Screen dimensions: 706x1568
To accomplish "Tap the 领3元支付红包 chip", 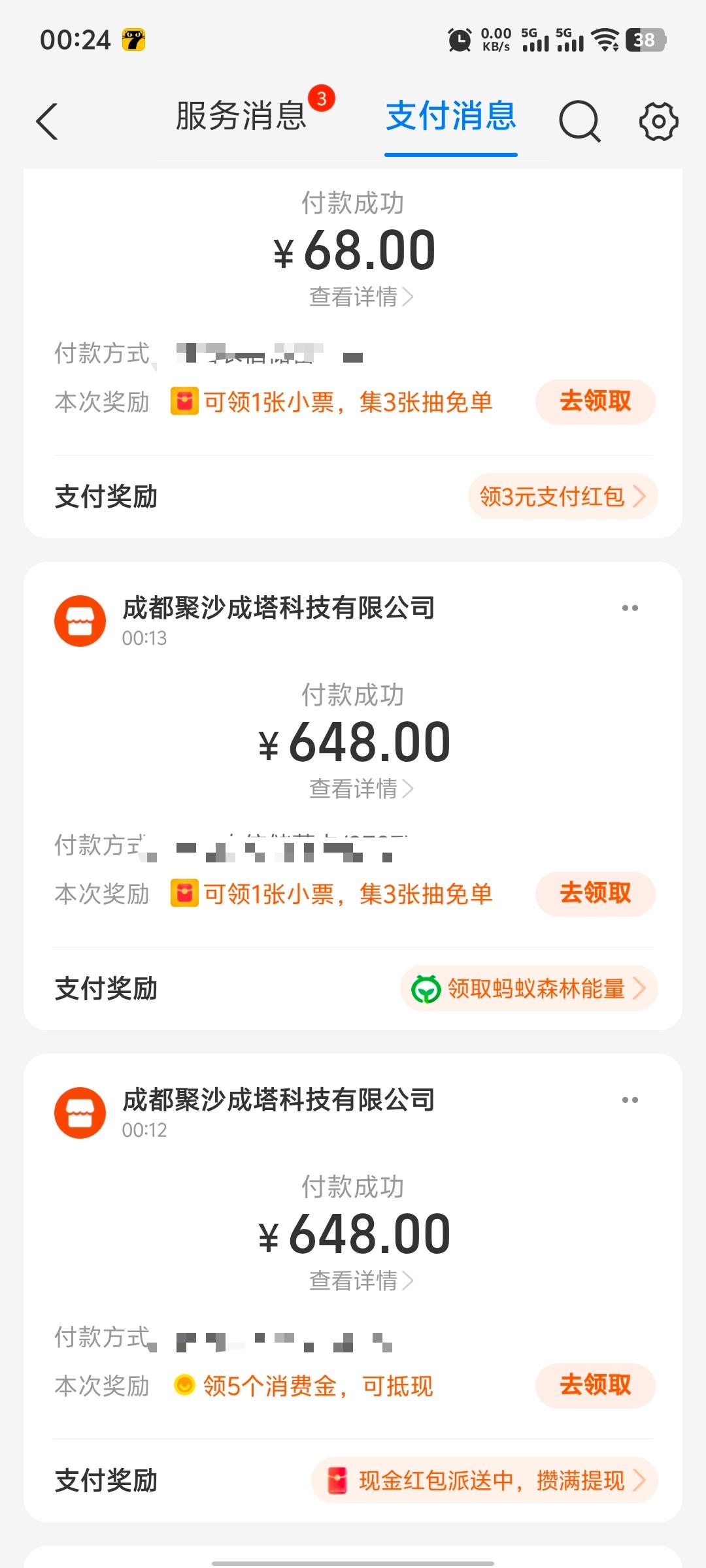I will point(562,497).
